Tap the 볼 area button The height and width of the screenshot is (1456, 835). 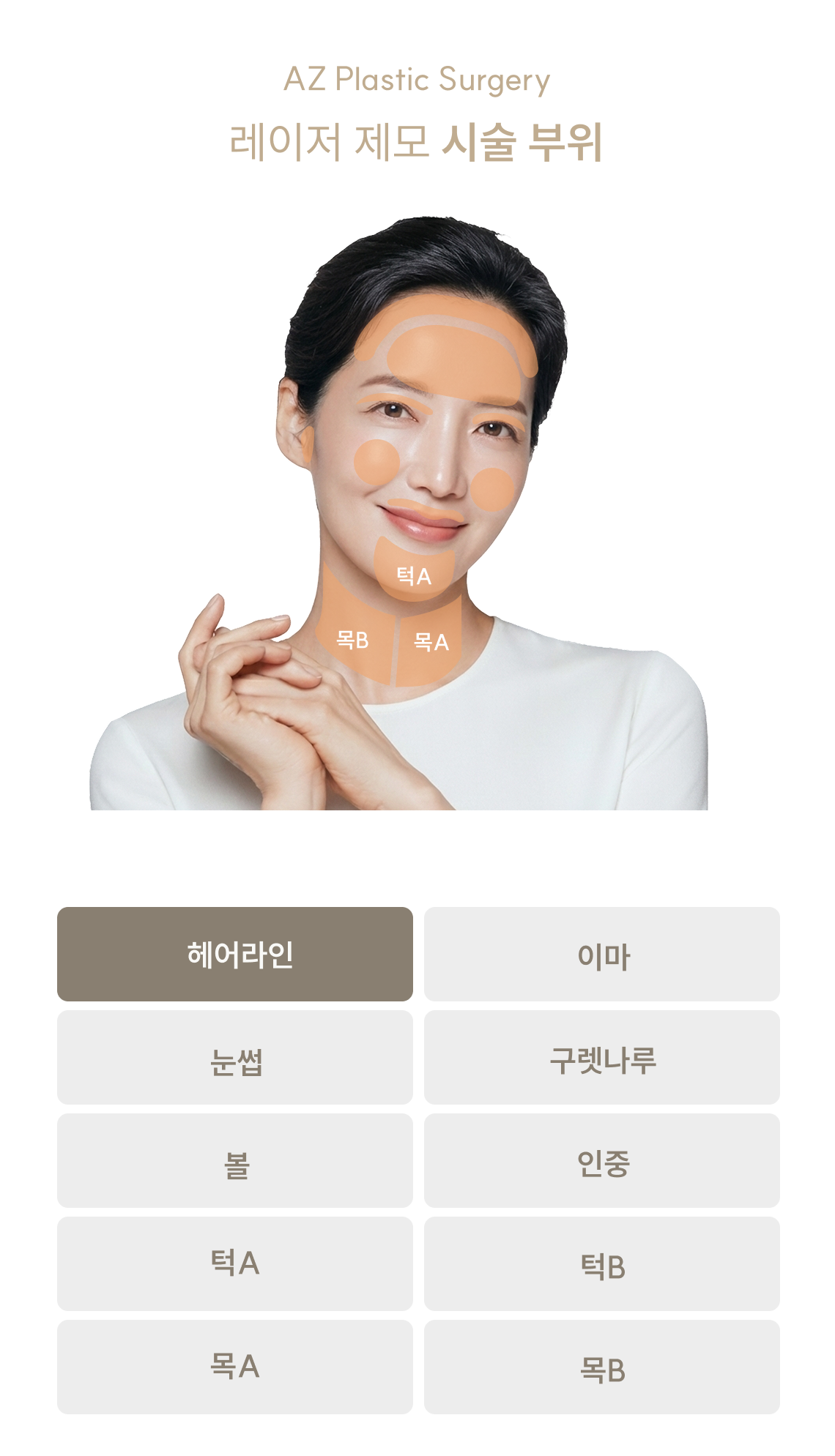235,1160
